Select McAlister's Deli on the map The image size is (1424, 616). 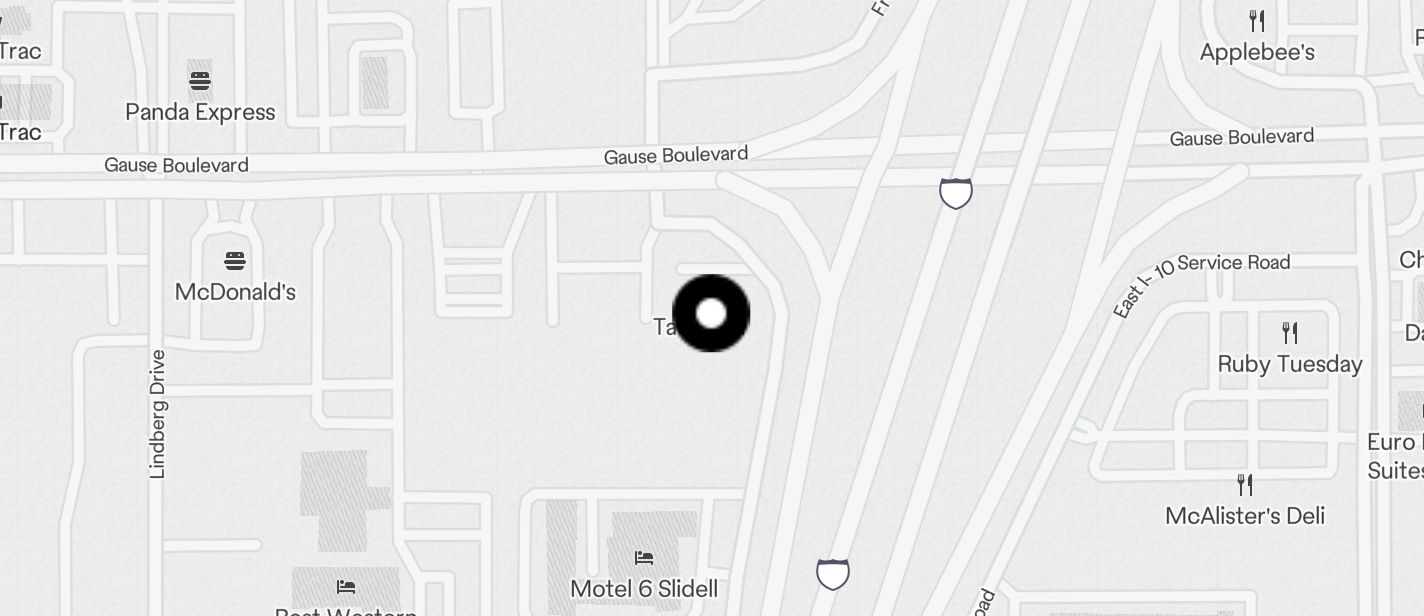(1245, 486)
